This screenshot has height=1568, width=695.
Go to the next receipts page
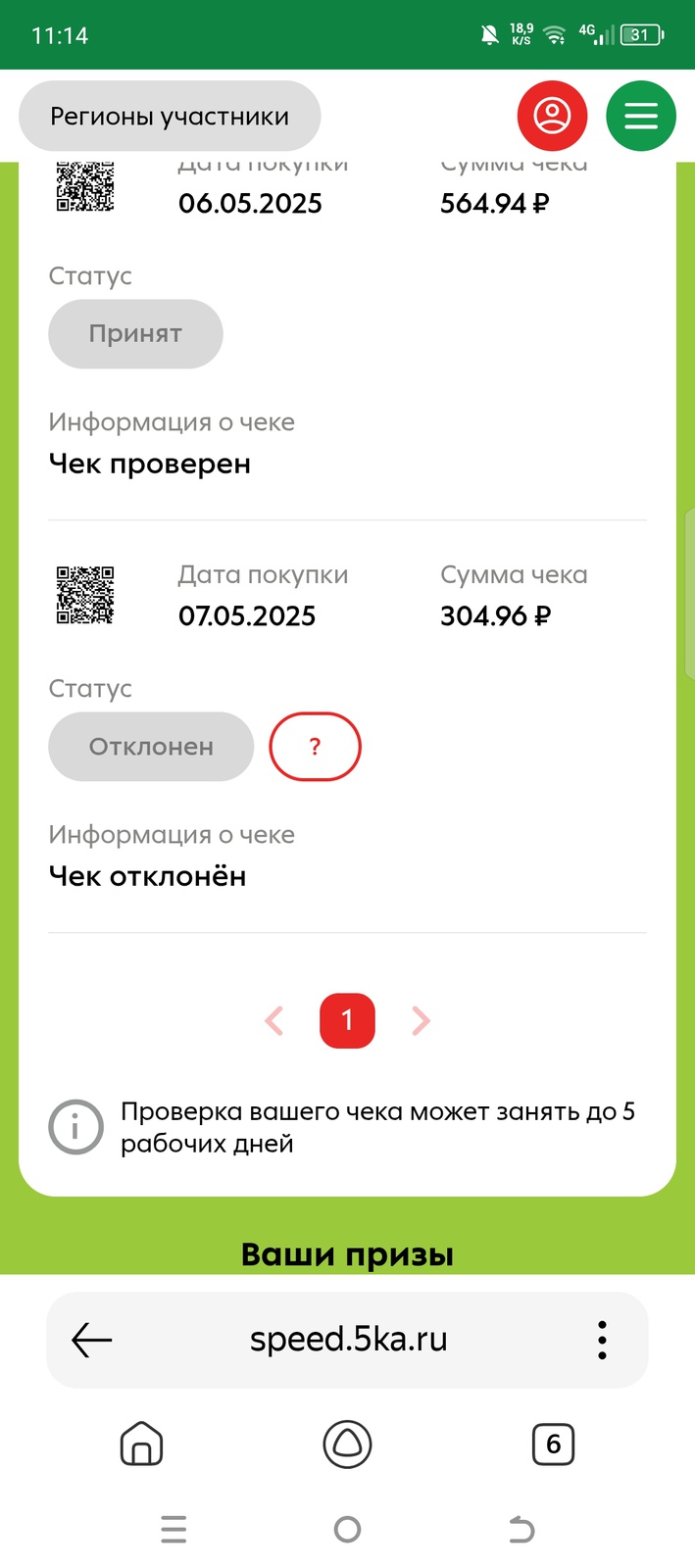(x=421, y=1021)
